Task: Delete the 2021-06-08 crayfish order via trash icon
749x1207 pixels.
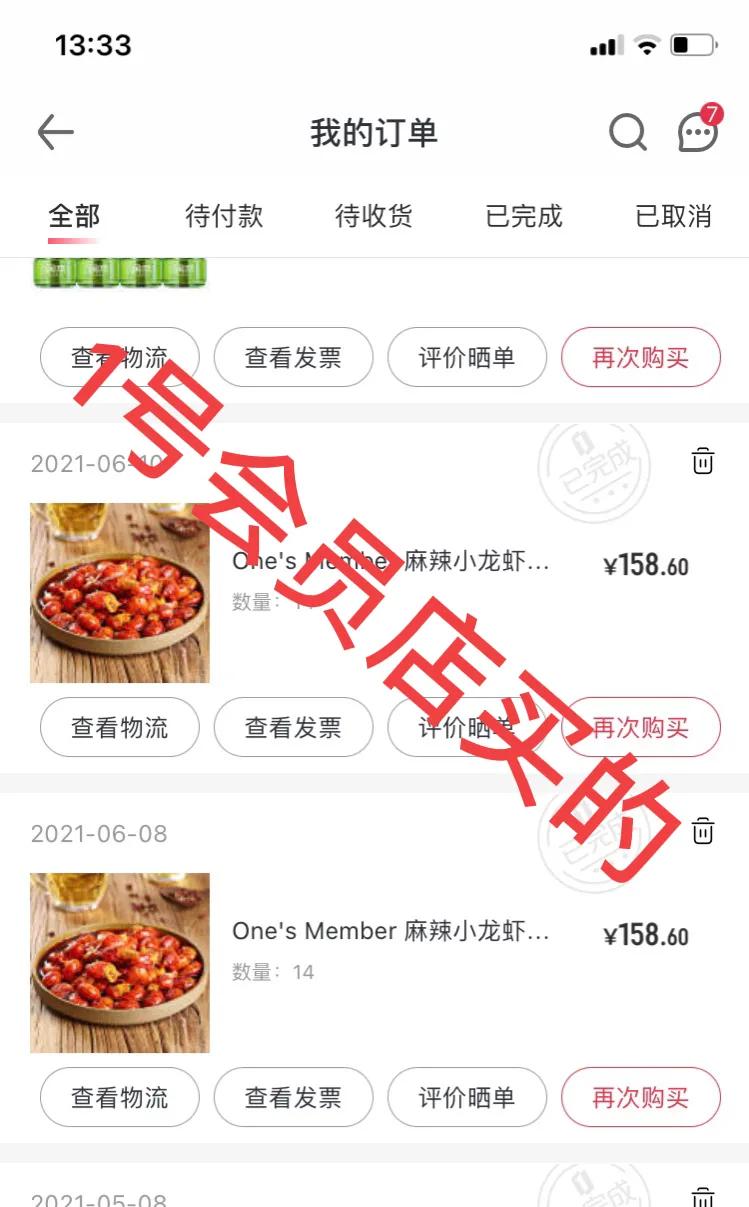Action: point(704,830)
